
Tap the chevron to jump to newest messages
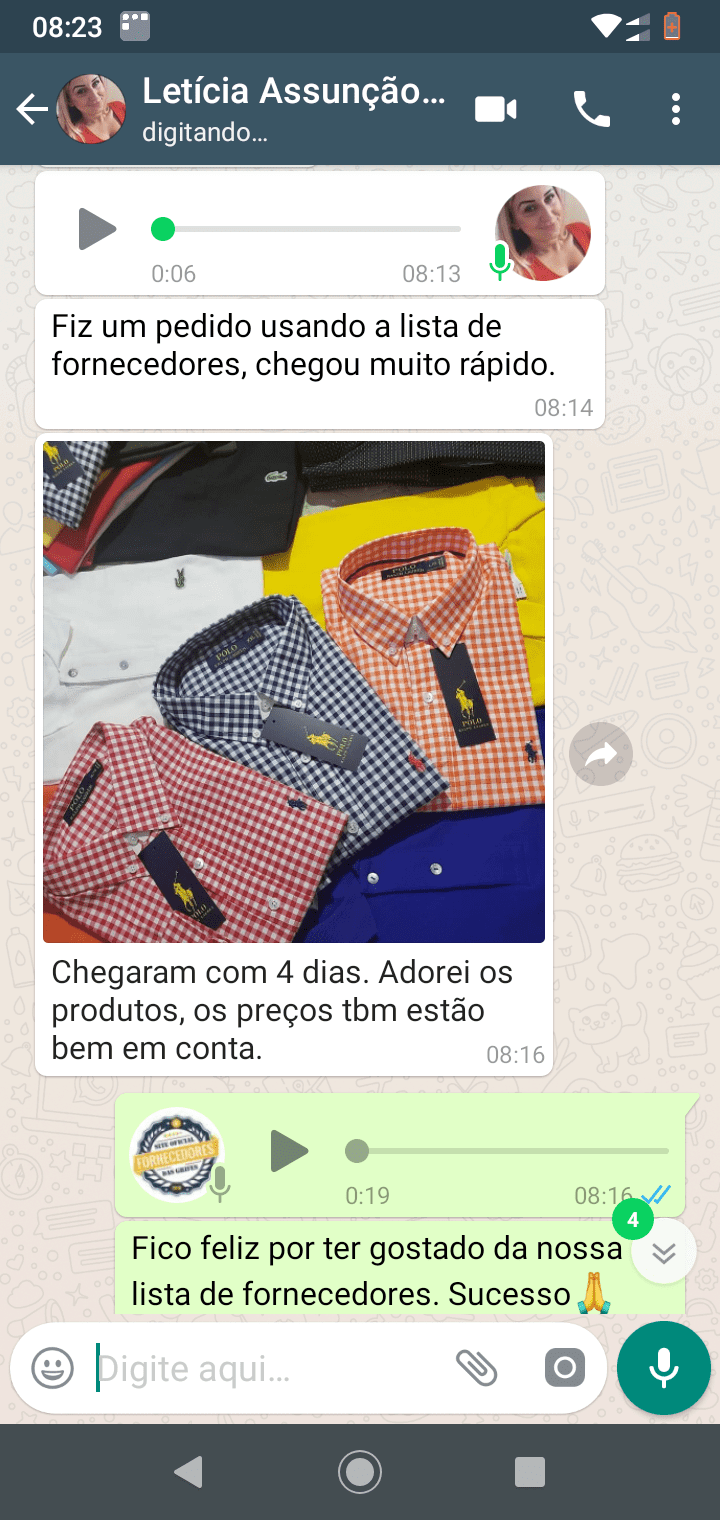(663, 1251)
